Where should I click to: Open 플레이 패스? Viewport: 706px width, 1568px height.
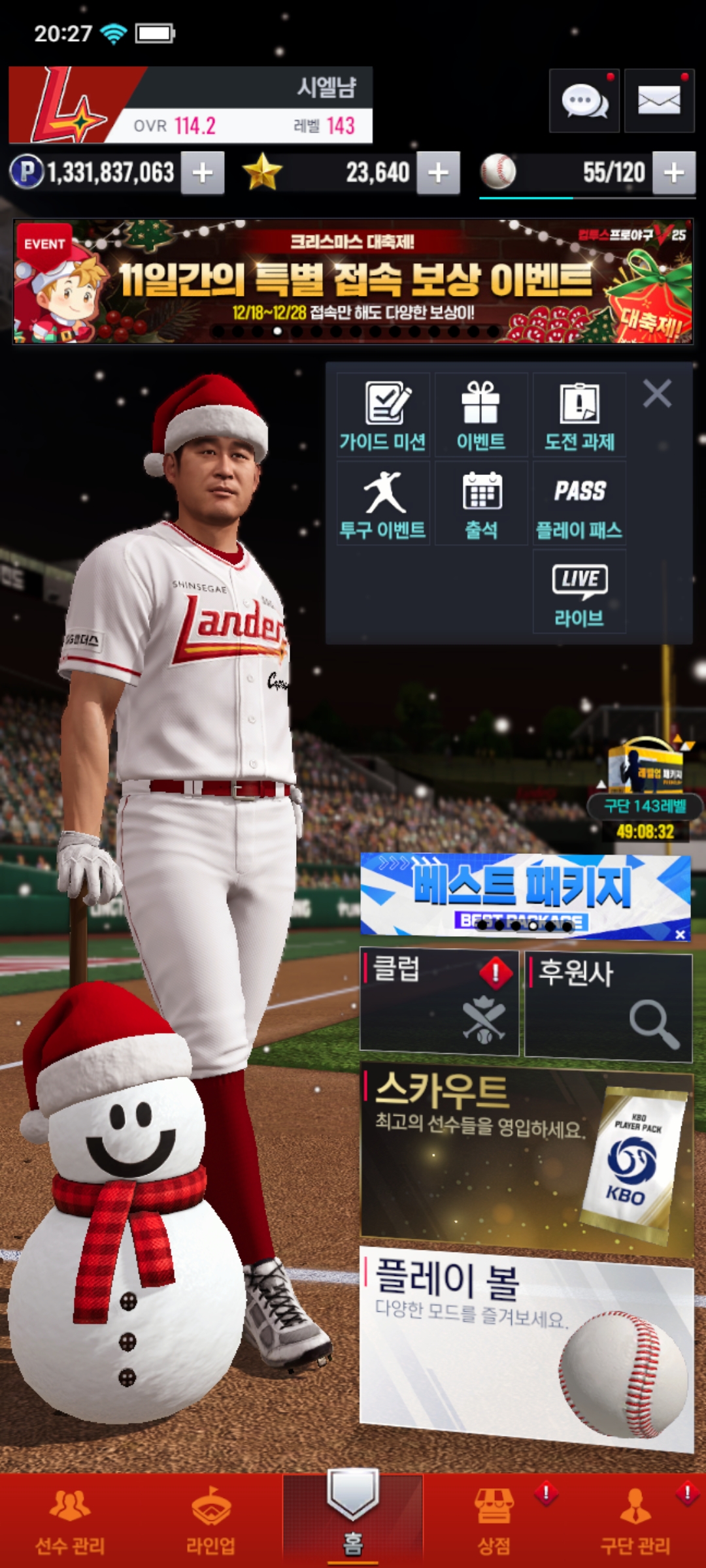click(579, 504)
